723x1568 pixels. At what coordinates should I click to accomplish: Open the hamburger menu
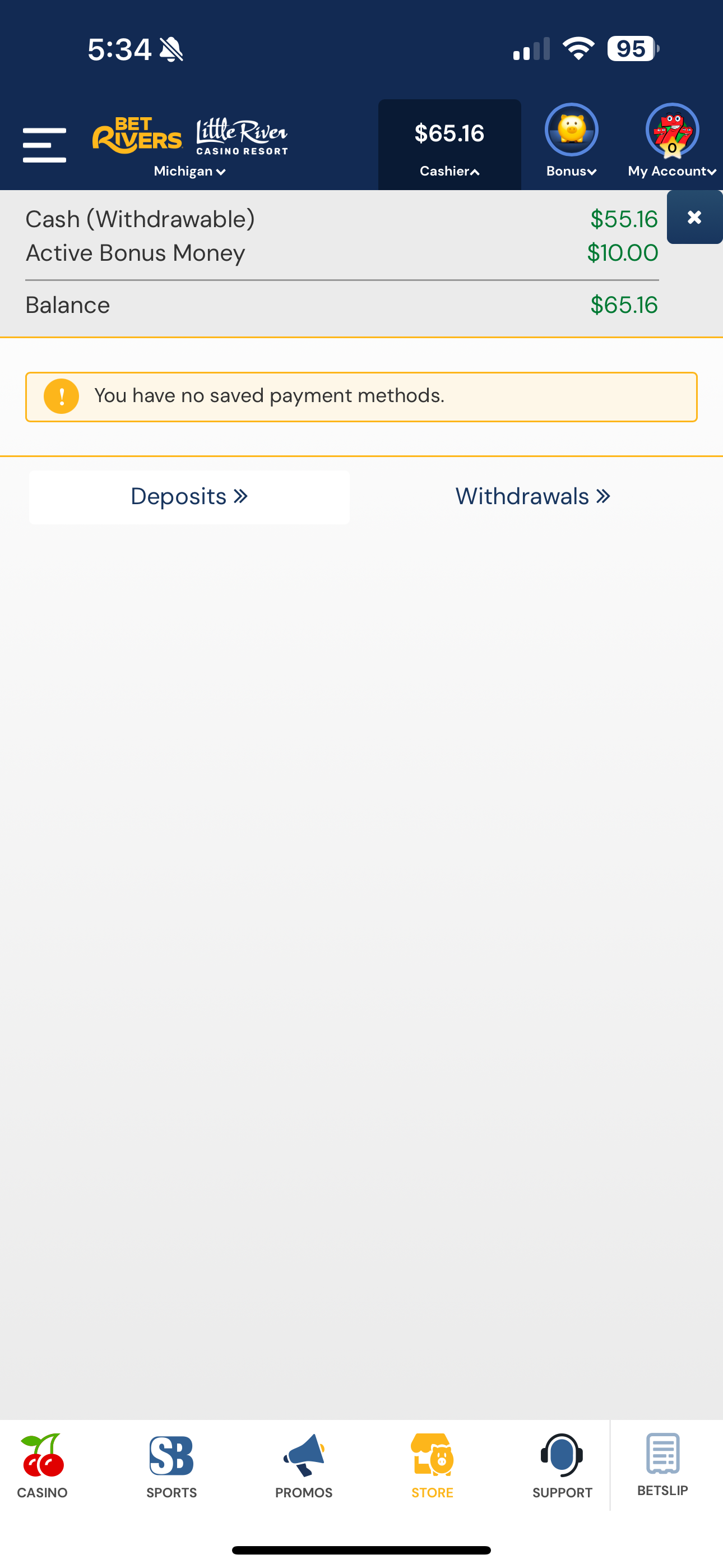point(44,145)
